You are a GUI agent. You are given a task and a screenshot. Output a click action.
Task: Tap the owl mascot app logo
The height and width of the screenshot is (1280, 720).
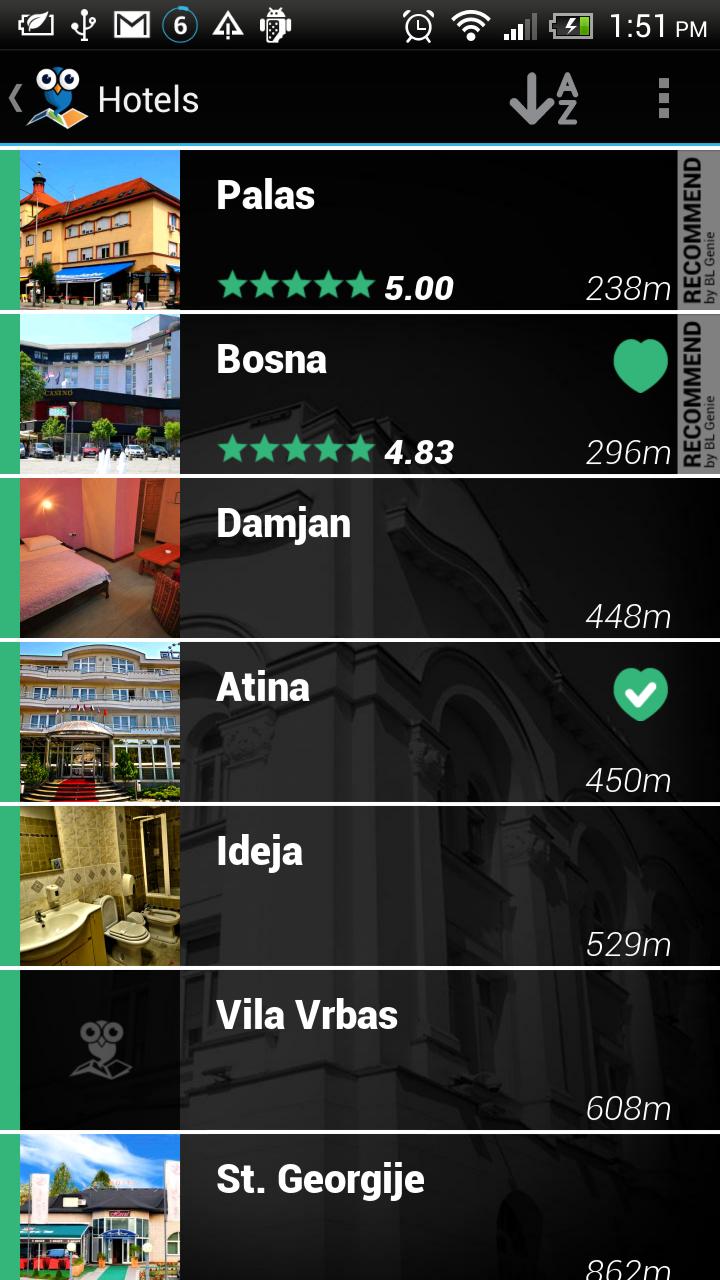pos(57,97)
